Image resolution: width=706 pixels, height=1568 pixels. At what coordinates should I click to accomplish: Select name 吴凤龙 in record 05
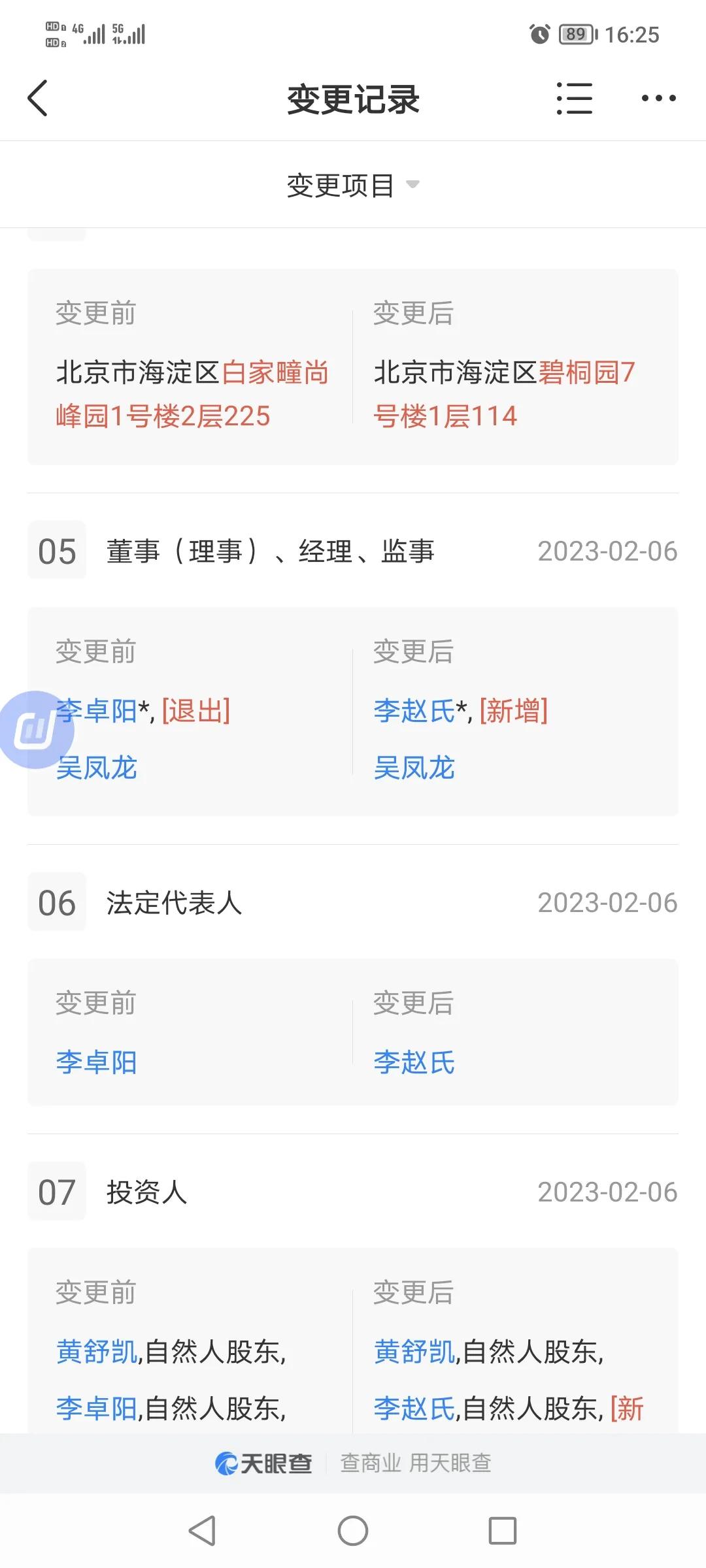click(98, 768)
